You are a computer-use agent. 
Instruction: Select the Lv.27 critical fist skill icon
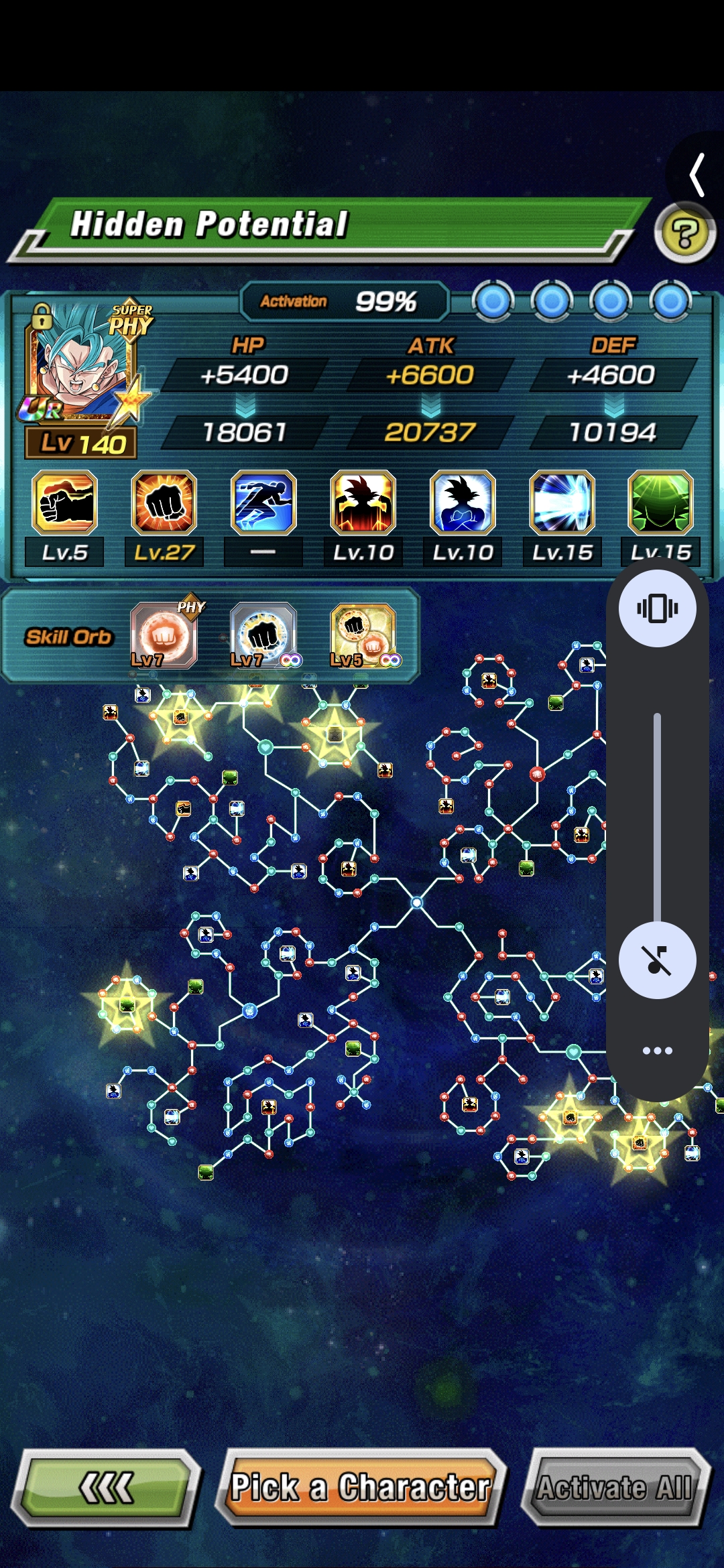pyautogui.click(x=164, y=503)
